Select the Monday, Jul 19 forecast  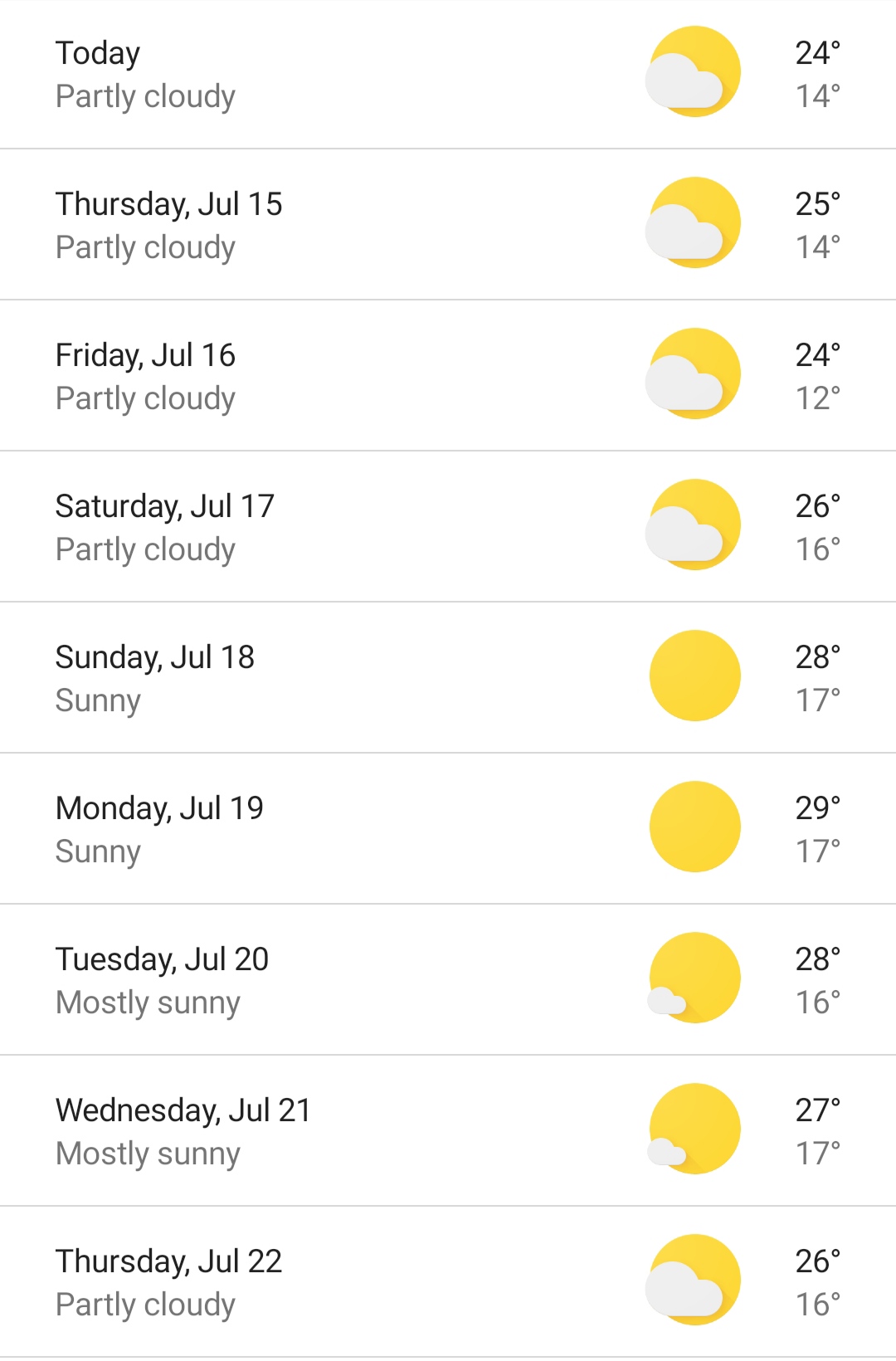pos(448,829)
